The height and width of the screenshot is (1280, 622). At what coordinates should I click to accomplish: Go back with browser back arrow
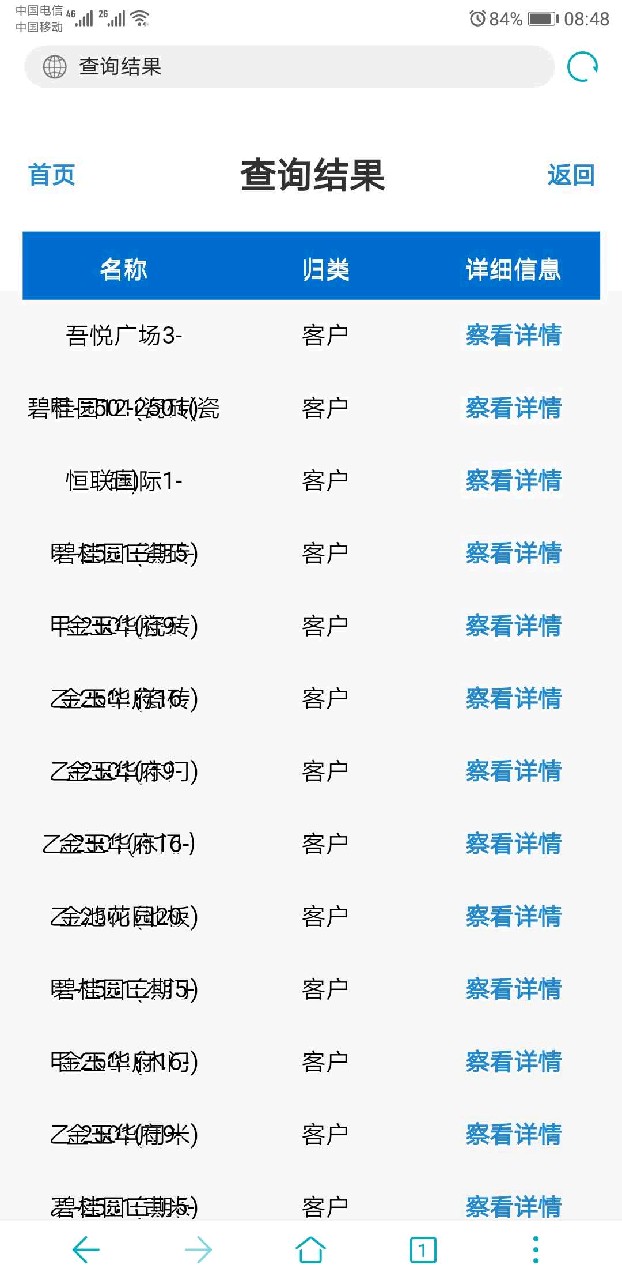pyautogui.click(x=87, y=1249)
